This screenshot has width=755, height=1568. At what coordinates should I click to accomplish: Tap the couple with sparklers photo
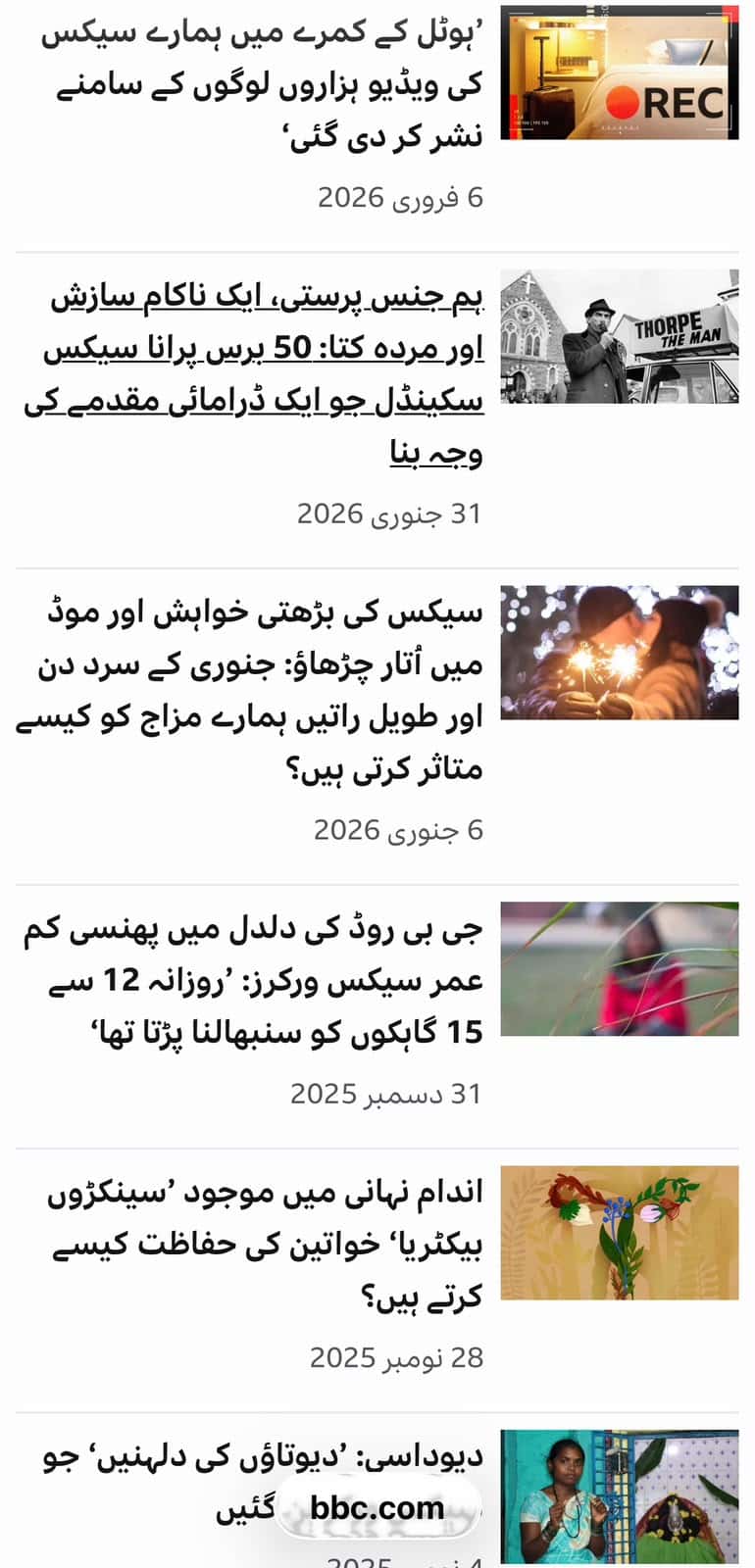pyautogui.click(x=620, y=653)
